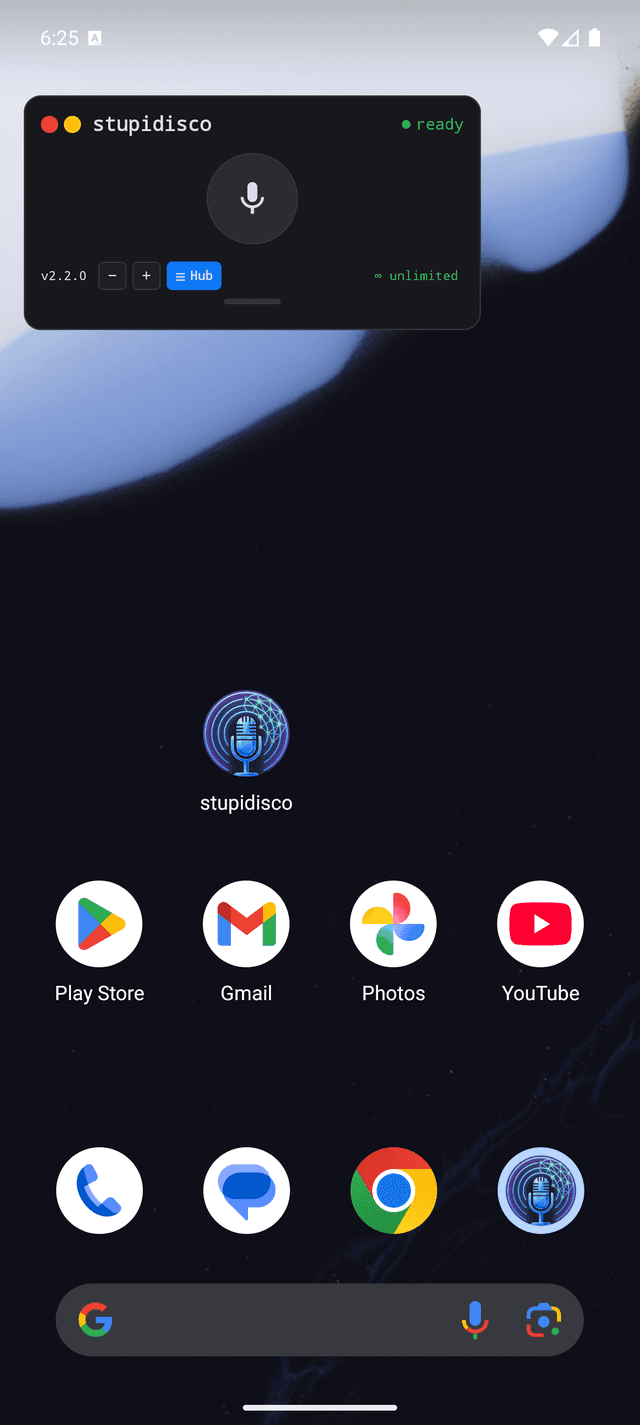Tap the microphone button in stupidisco widget

coord(252,198)
